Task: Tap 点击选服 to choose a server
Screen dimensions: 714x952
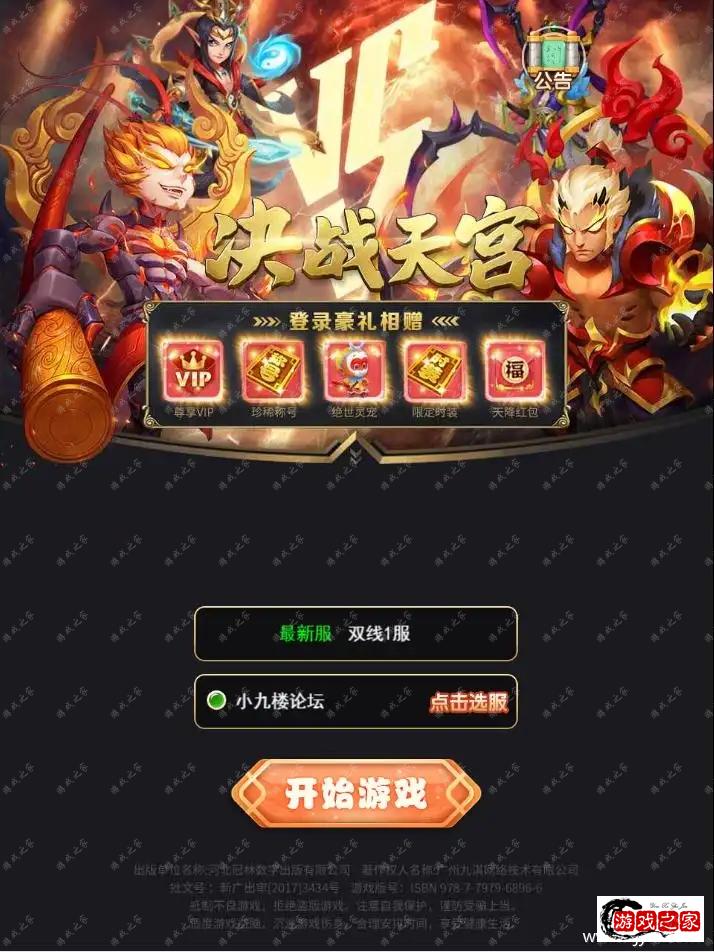Action: tap(468, 702)
